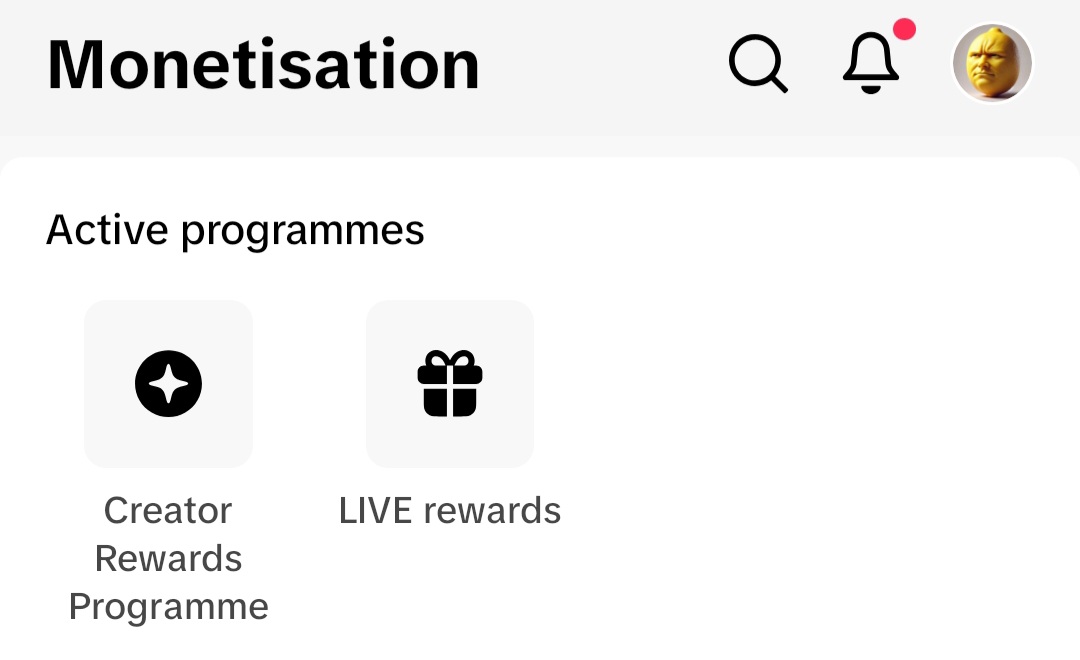This screenshot has width=1080, height=660.
Task: Tap the profile avatar picture
Action: (992, 64)
